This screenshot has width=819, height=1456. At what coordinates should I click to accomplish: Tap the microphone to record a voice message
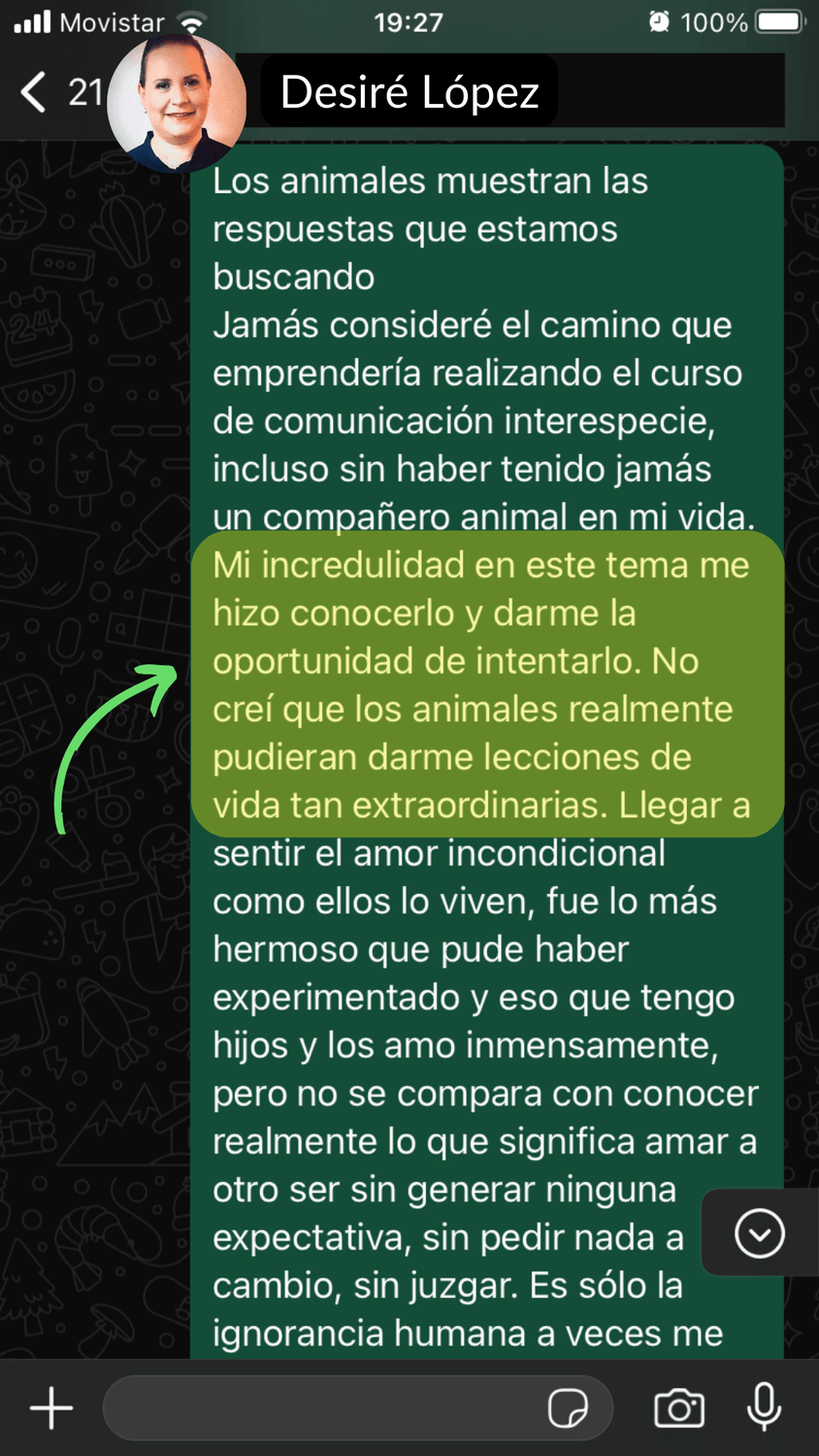pyautogui.click(x=764, y=1407)
